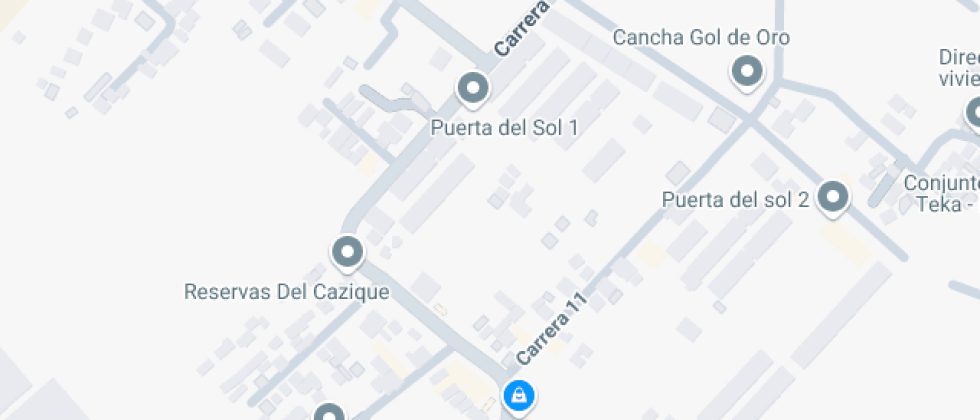Open the Reservas Del Cazique place marker
Screen dimensions: 980x420
pyautogui.click(x=347, y=252)
